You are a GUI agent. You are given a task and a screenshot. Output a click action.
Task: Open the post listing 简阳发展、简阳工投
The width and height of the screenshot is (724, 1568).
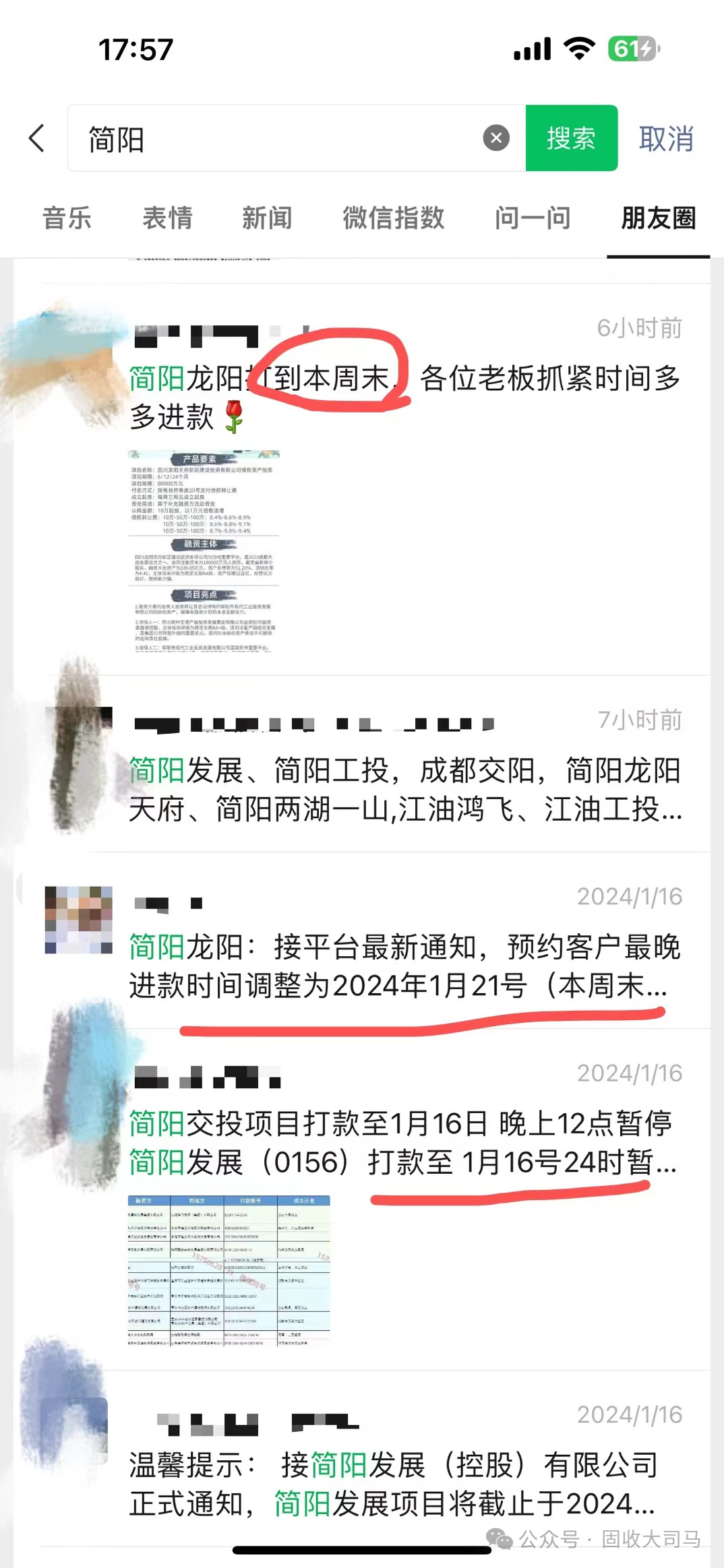click(404, 789)
